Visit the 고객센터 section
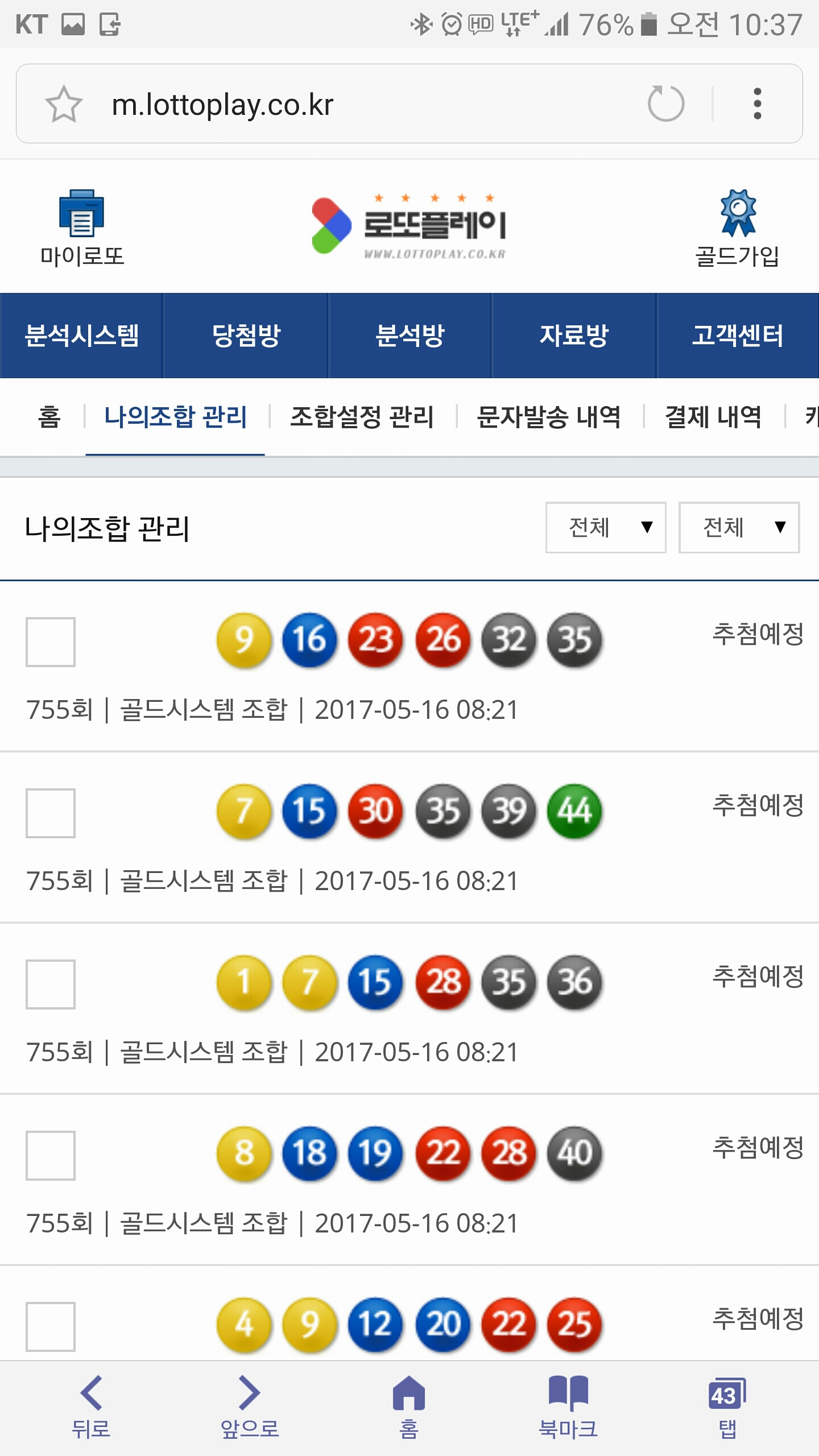The height and width of the screenshot is (1456, 819). [x=738, y=336]
